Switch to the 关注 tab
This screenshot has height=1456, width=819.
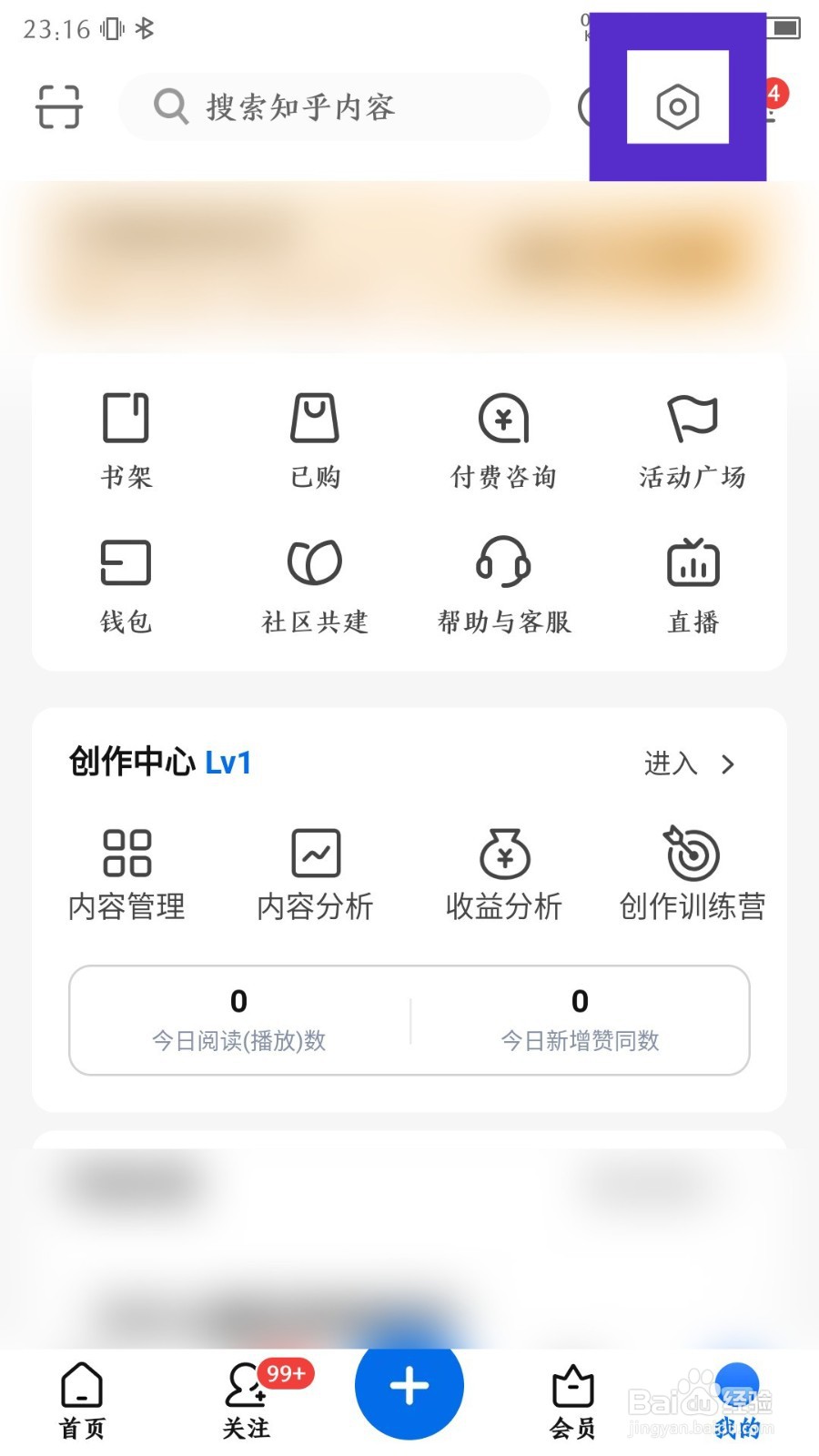click(247, 1400)
